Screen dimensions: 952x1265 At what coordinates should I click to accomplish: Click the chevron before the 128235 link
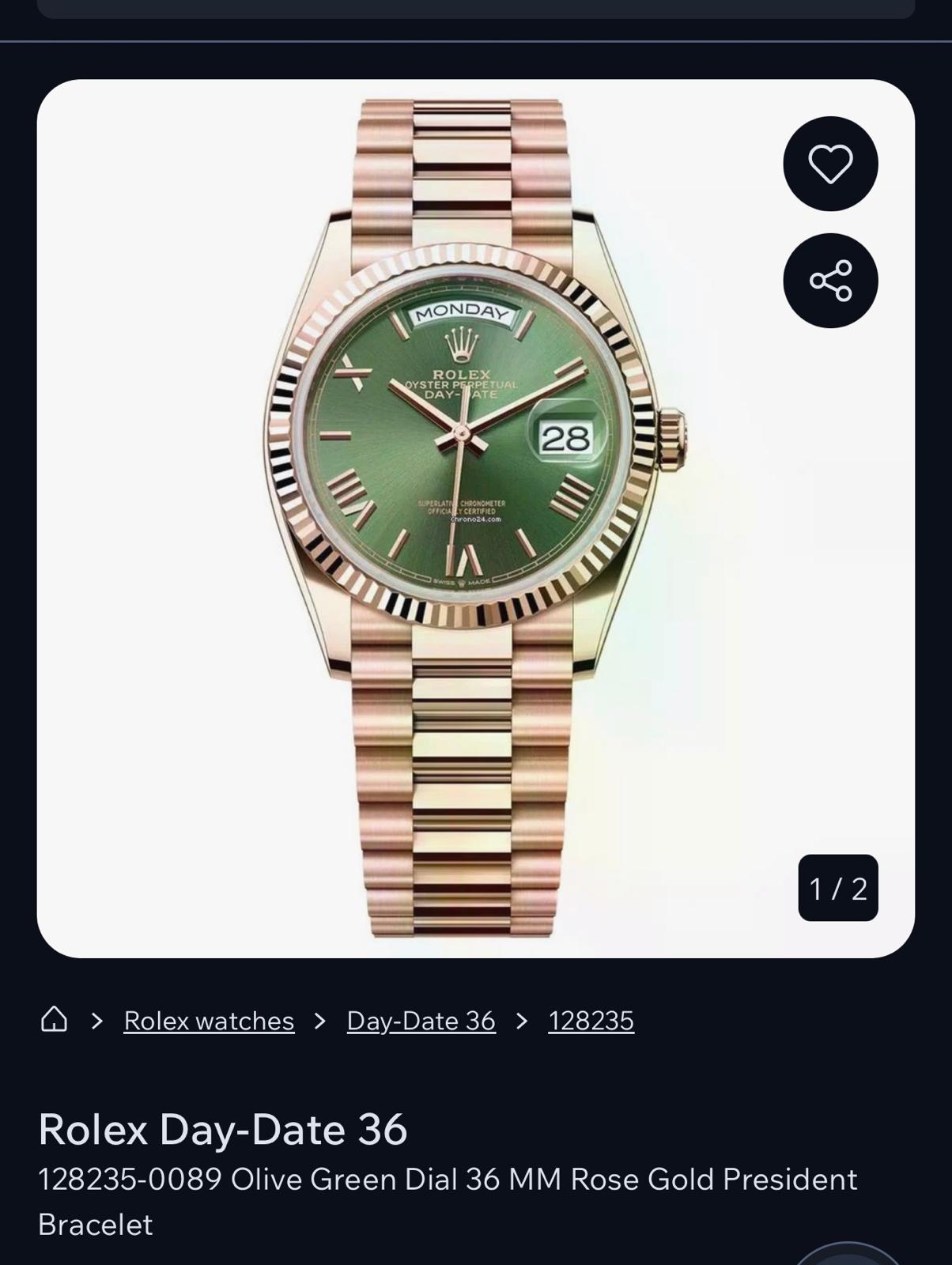[x=522, y=1021]
